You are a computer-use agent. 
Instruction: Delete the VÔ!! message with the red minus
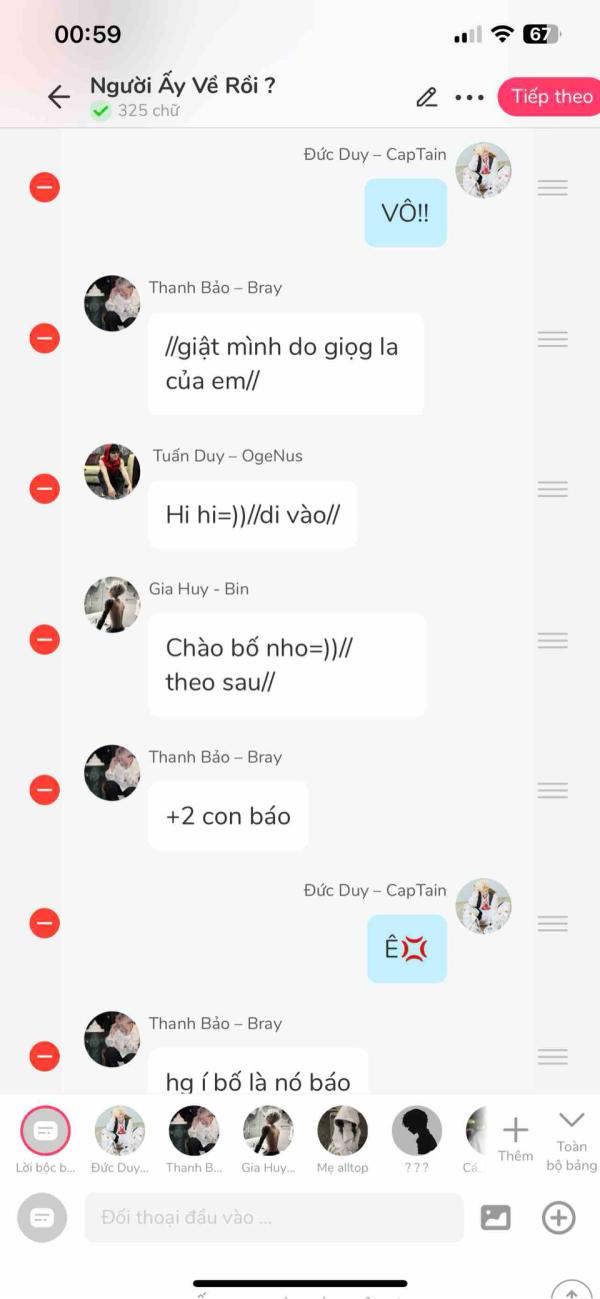44,187
